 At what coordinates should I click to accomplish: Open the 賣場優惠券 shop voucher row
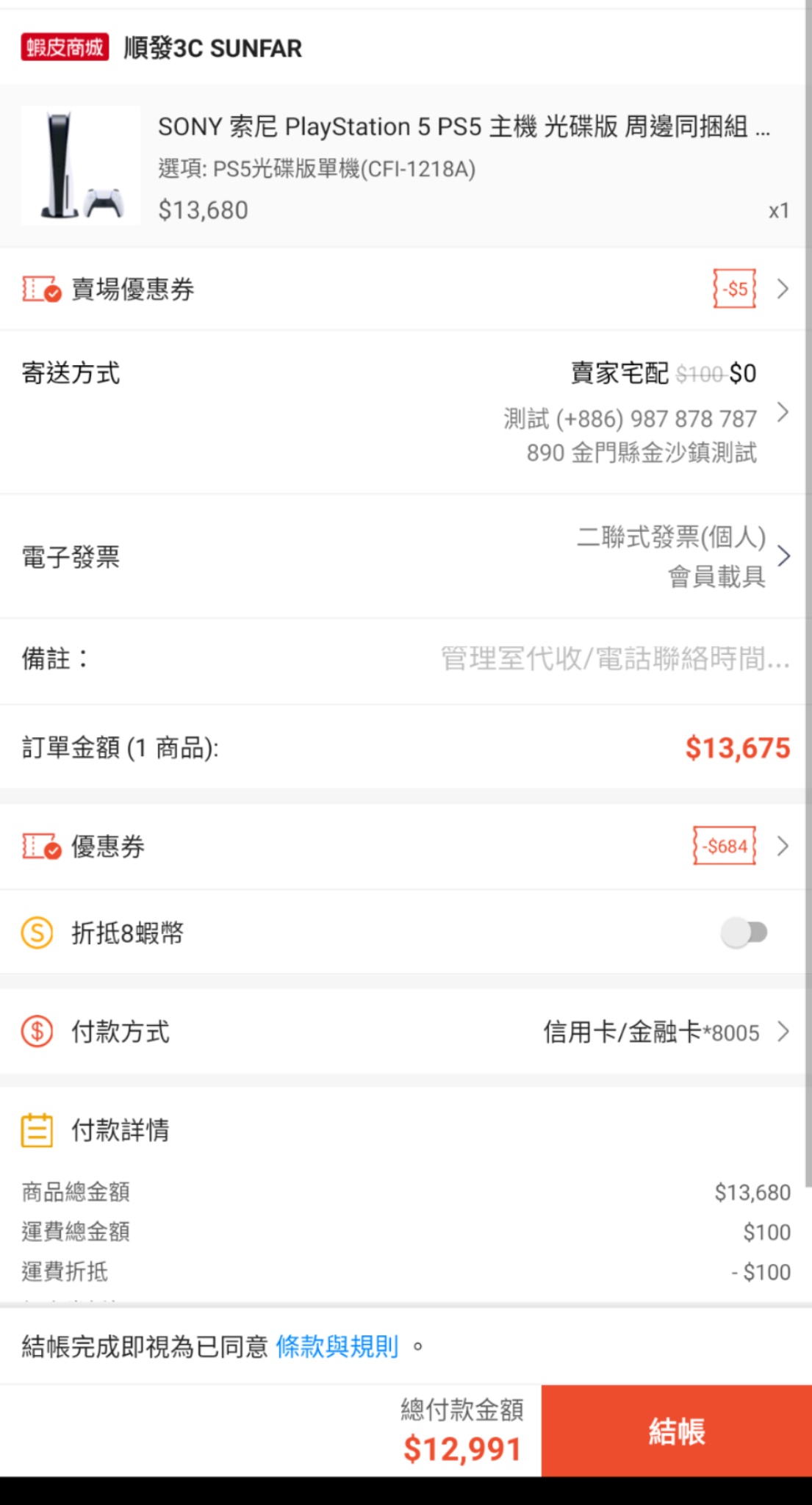(406, 289)
